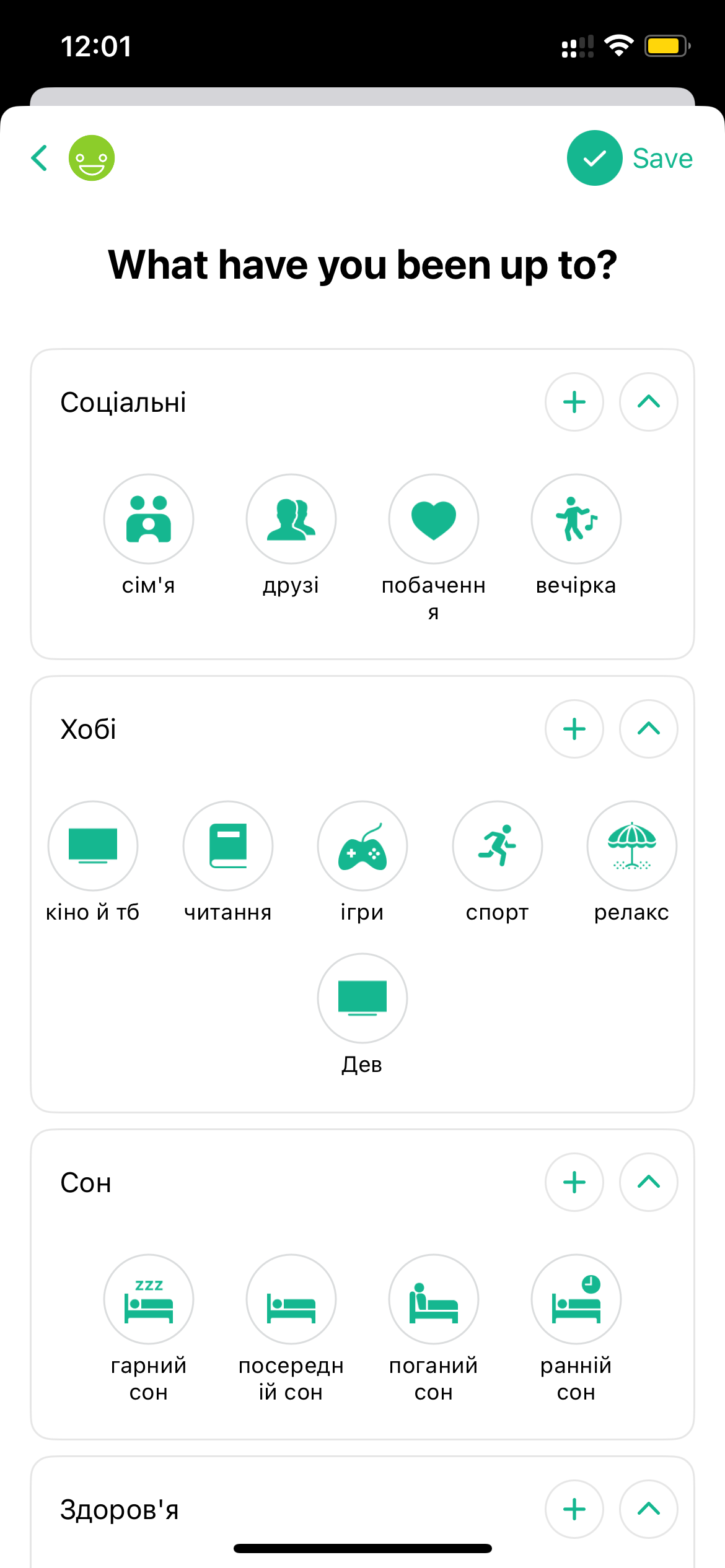Image resolution: width=725 pixels, height=1568 pixels.
Task: Collapse the Здоров'я section
Action: tap(649, 1509)
